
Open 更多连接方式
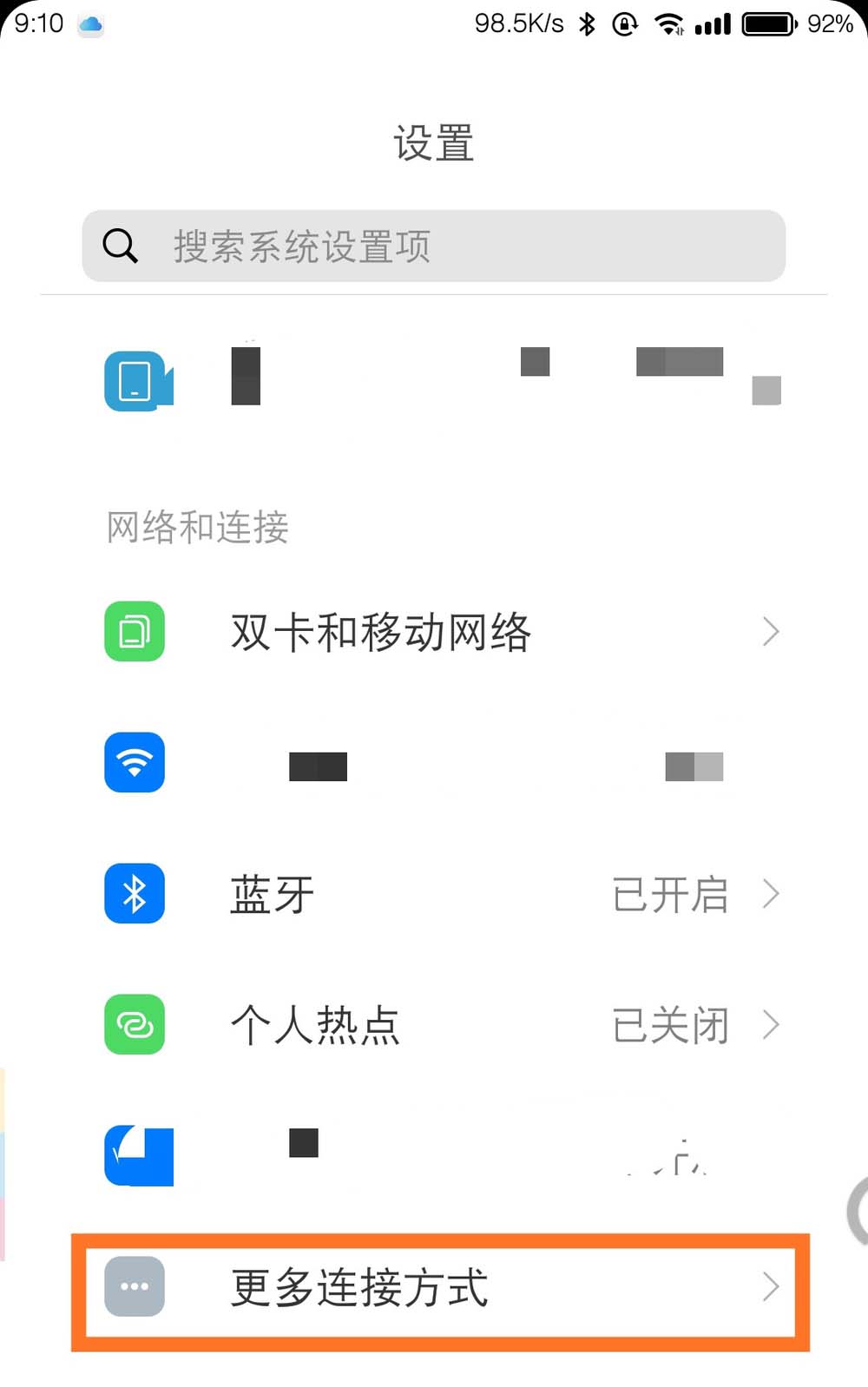pyautogui.click(x=434, y=1287)
